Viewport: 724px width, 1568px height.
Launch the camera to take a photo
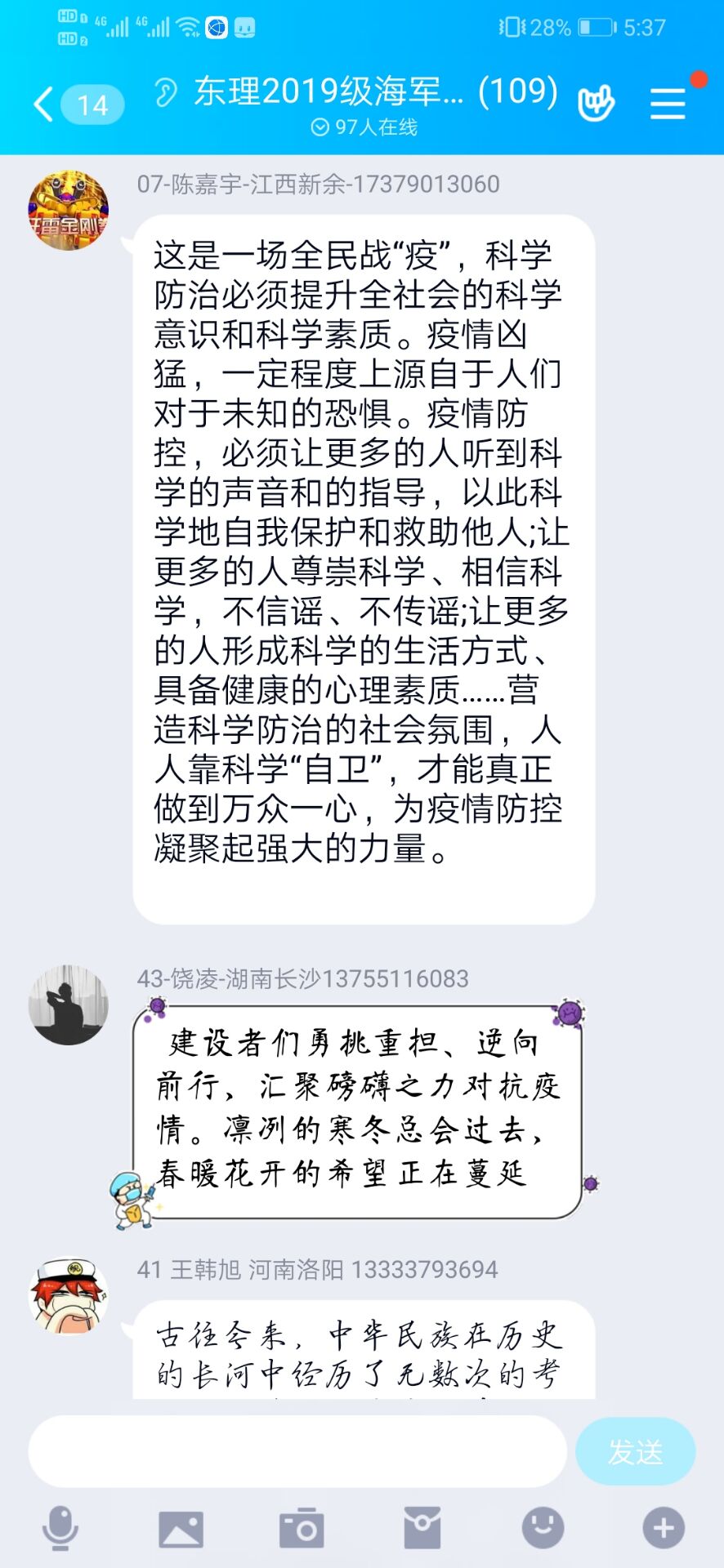(x=302, y=1528)
